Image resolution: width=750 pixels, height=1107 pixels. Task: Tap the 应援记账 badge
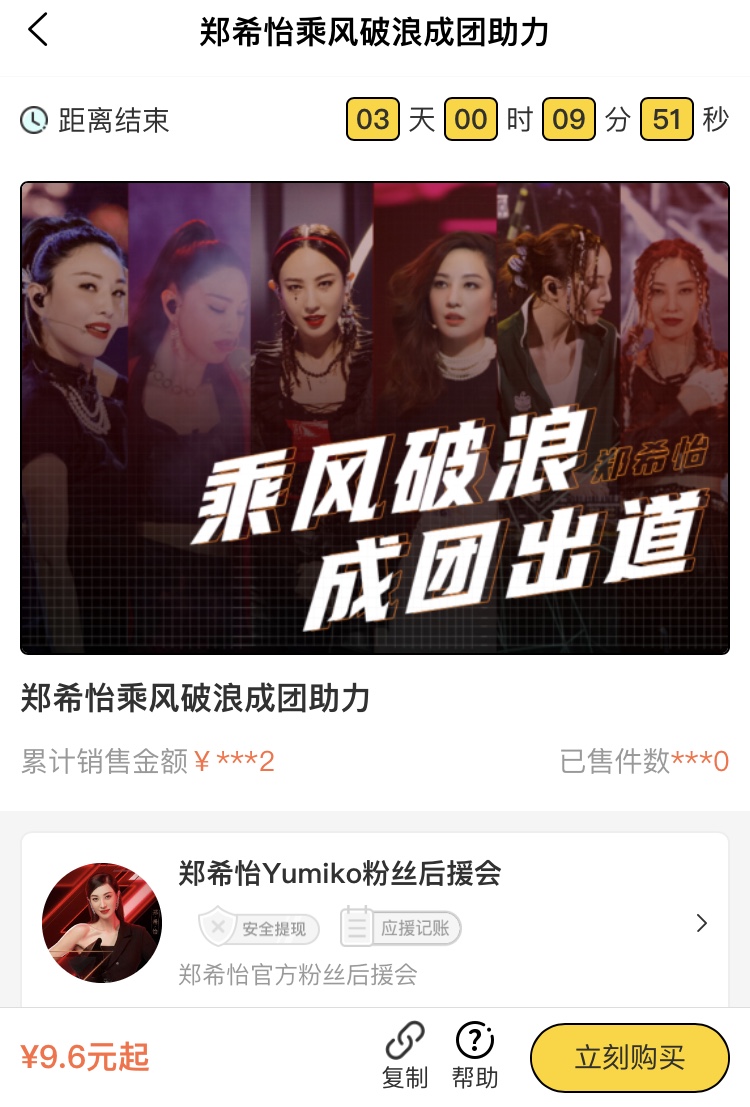coord(400,927)
